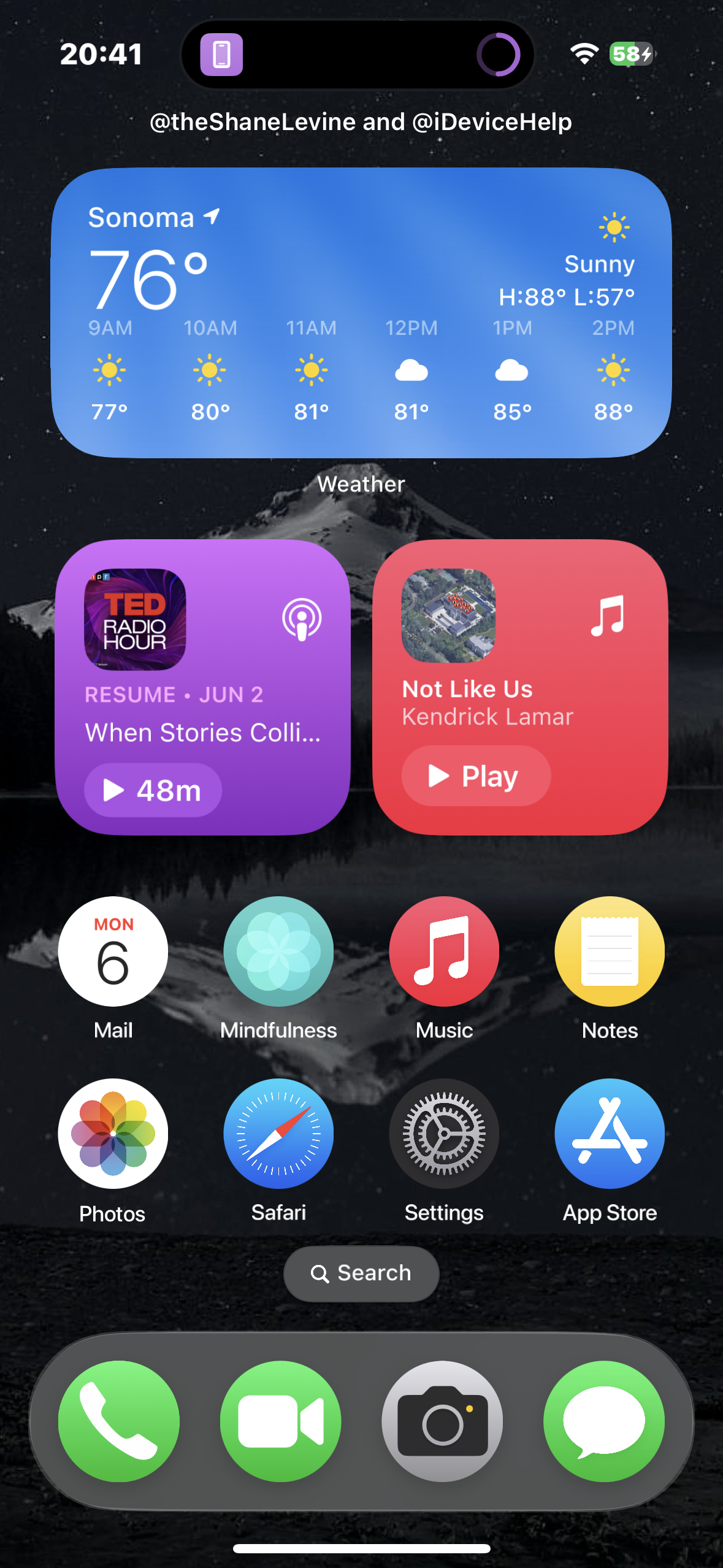Tap the TED Radio Hour podcast artwork
Viewport: 723px width, 1568px height.
click(x=135, y=620)
